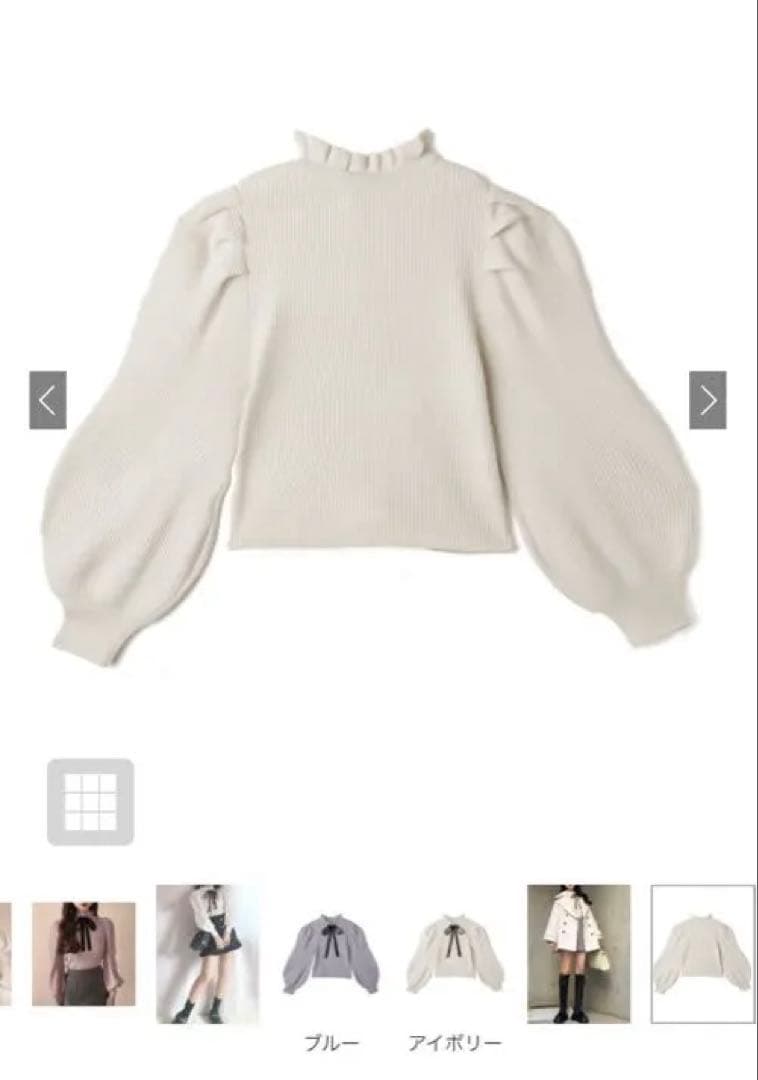
Task: View the white coat outfit thumbnail
Action: click(578, 953)
